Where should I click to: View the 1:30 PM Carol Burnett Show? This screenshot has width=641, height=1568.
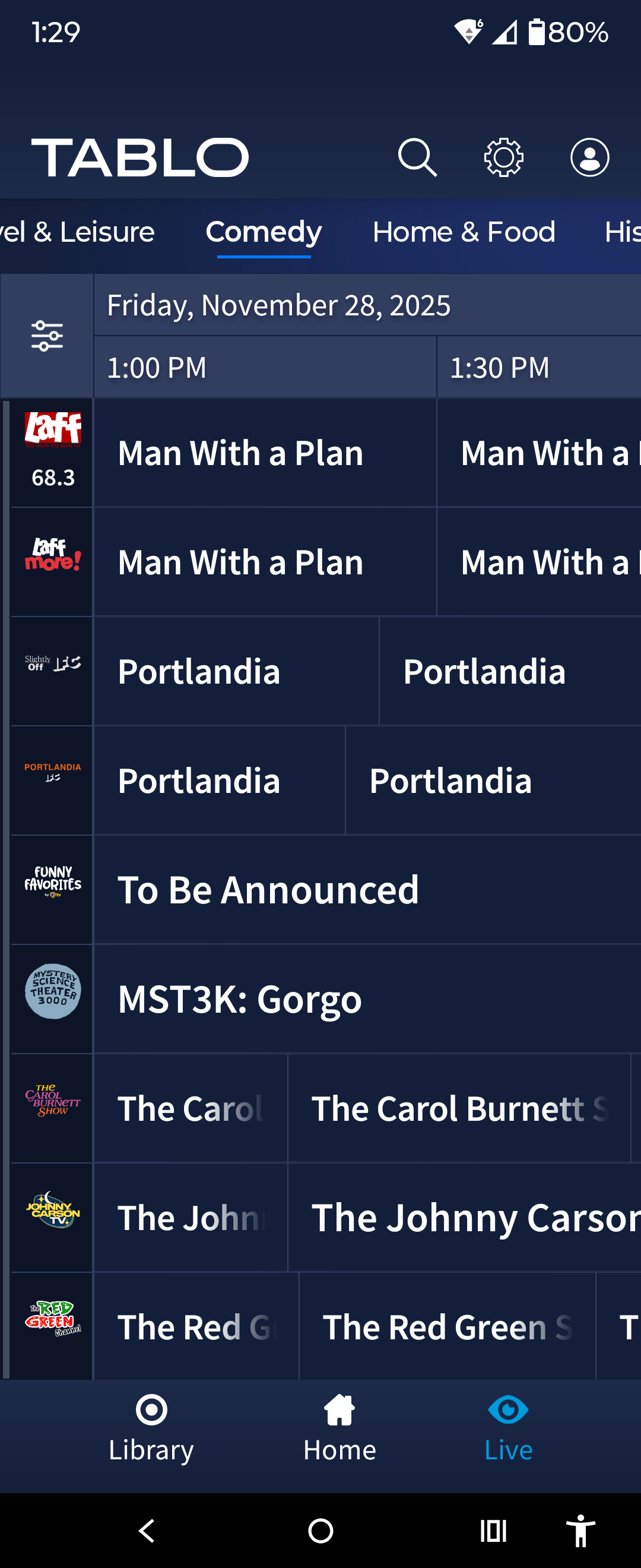(459, 1108)
